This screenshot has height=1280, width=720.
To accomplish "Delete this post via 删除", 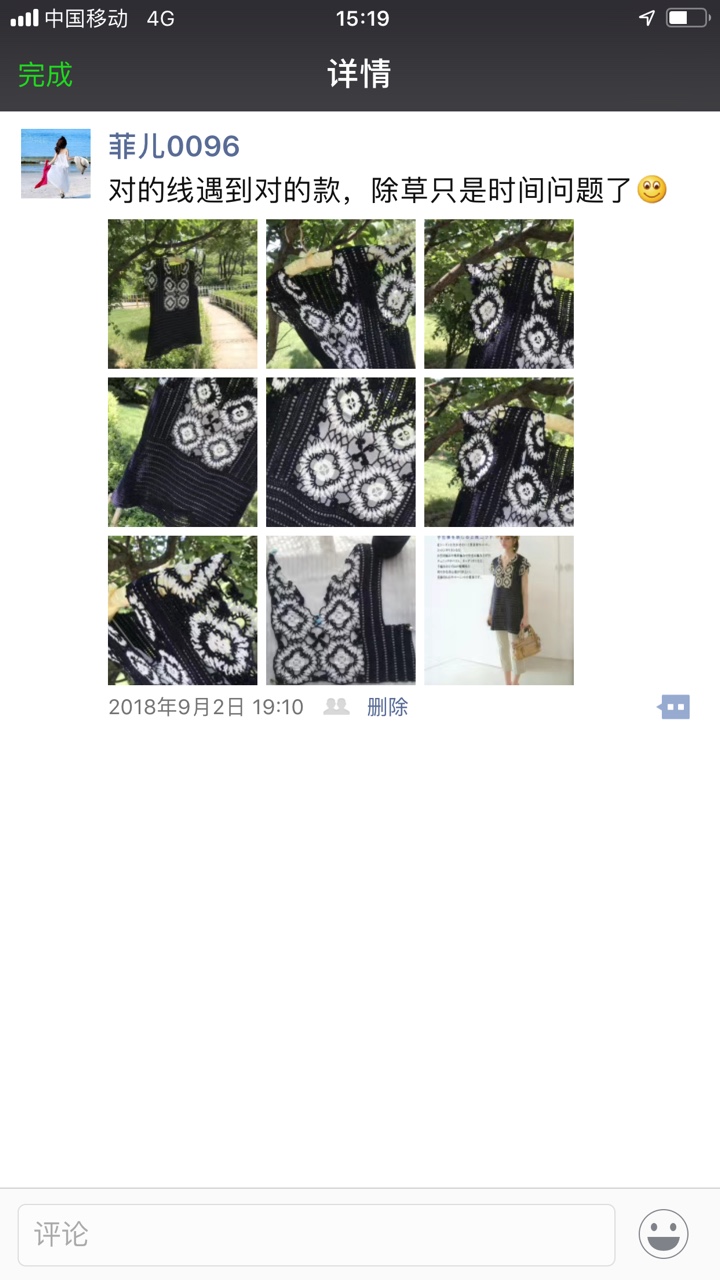I will click(x=387, y=707).
